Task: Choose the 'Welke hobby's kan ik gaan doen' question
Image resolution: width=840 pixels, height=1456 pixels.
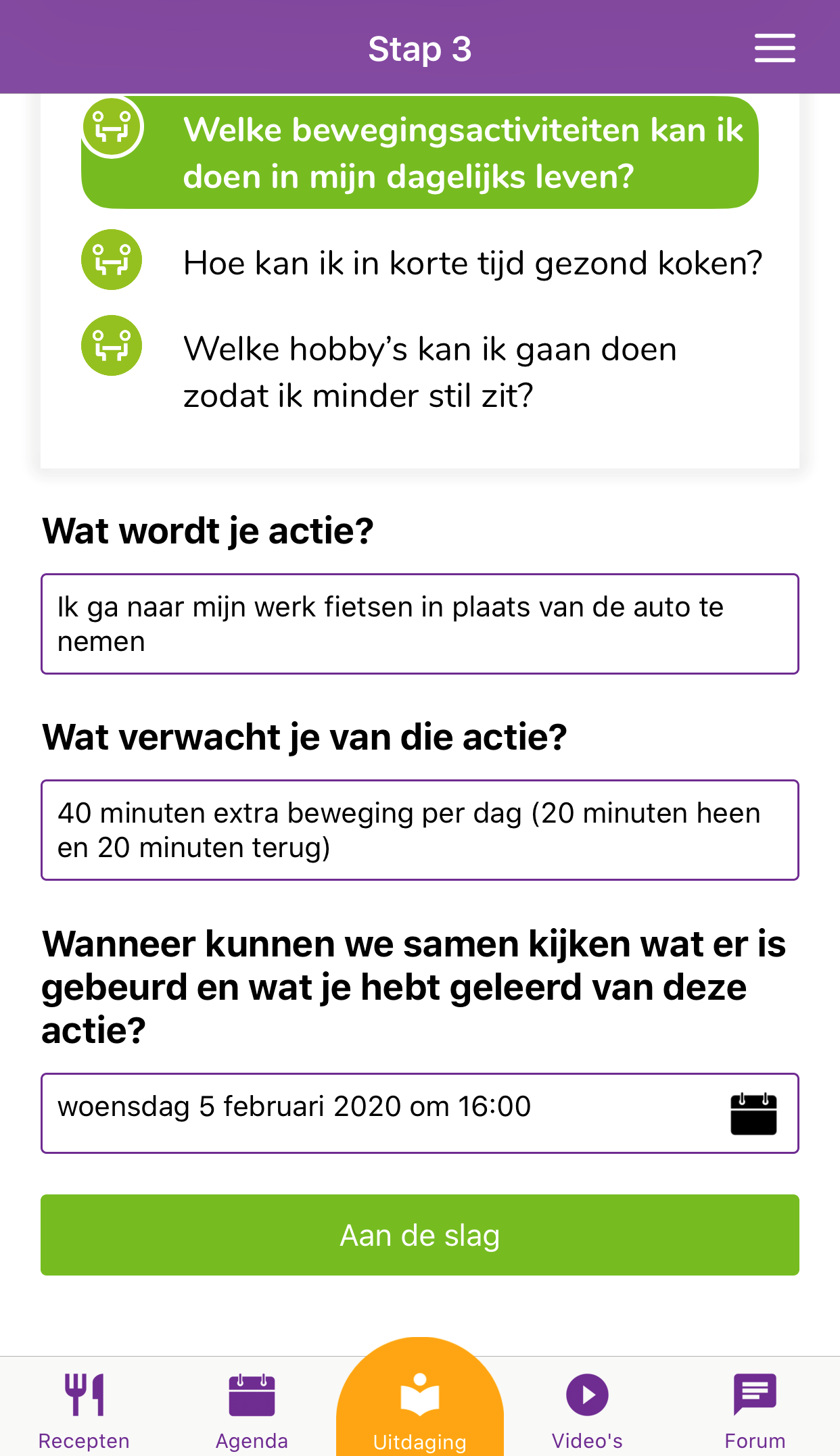Action: pos(429,372)
